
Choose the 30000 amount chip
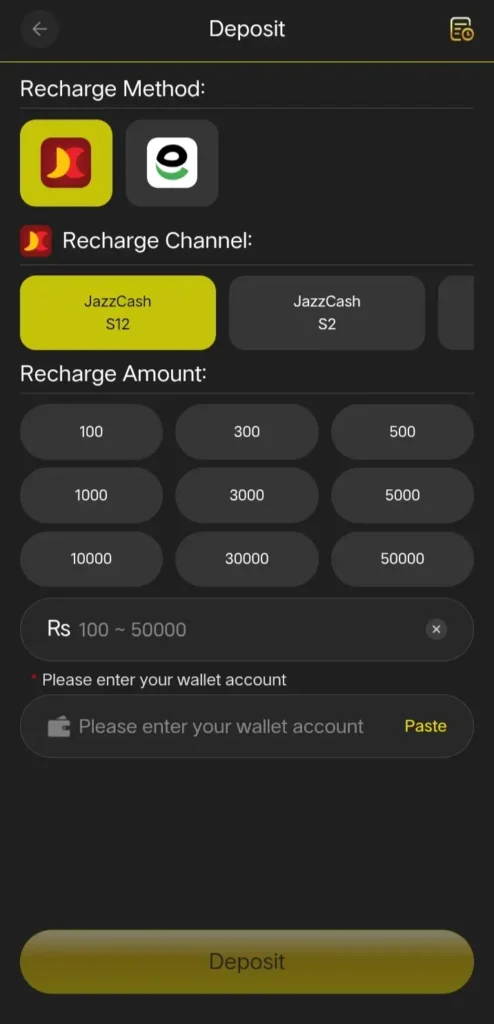click(x=247, y=558)
